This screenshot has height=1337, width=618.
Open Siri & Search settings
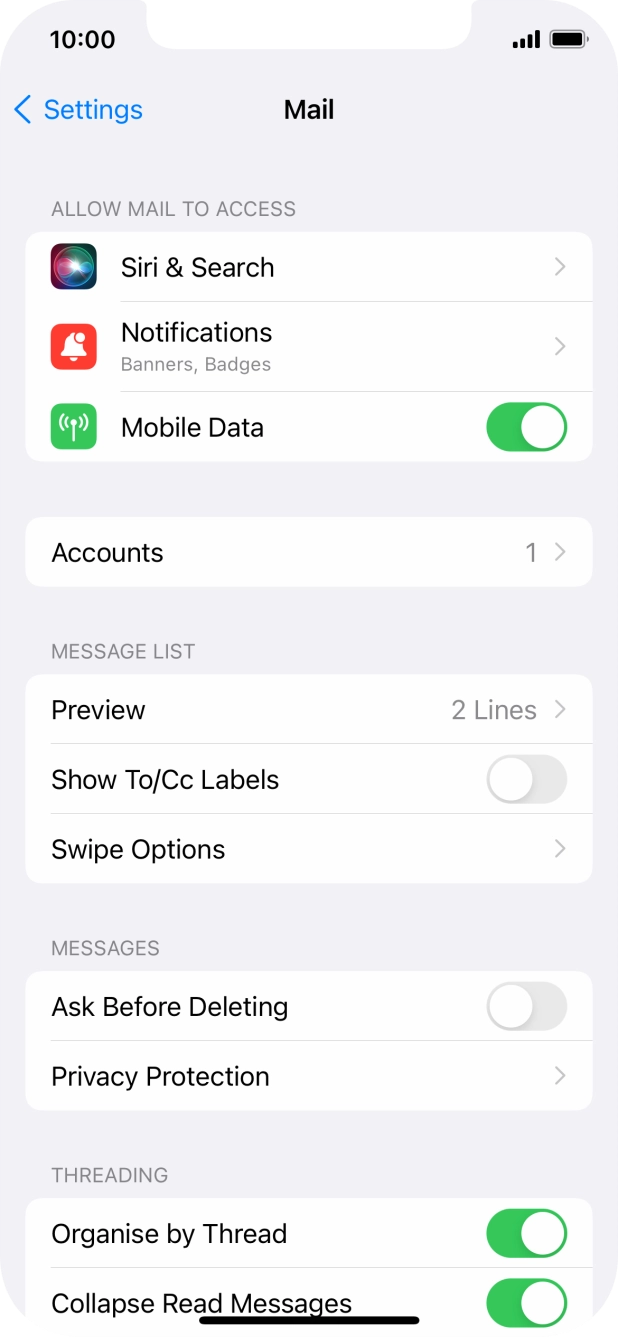(x=308, y=267)
